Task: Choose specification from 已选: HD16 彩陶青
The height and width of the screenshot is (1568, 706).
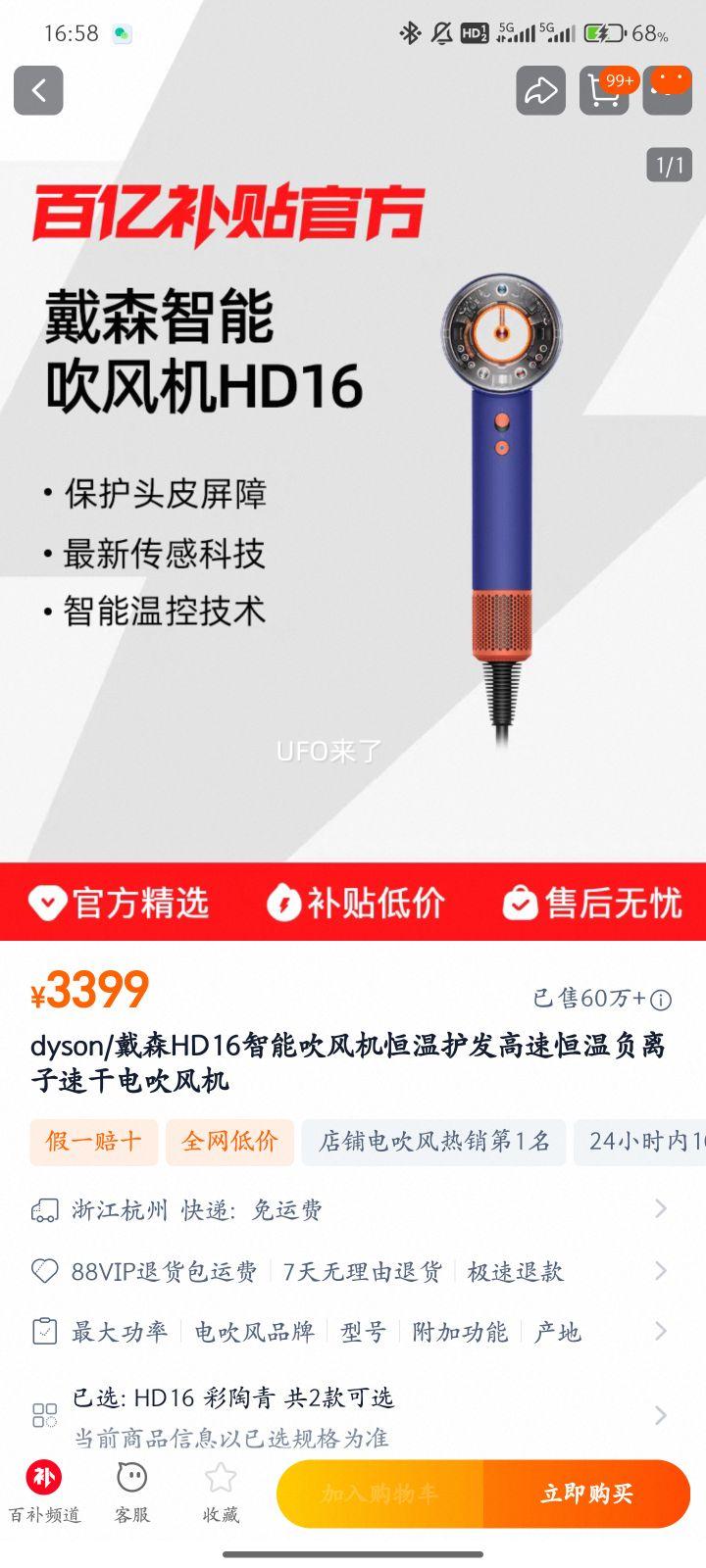Action: [x=353, y=1416]
